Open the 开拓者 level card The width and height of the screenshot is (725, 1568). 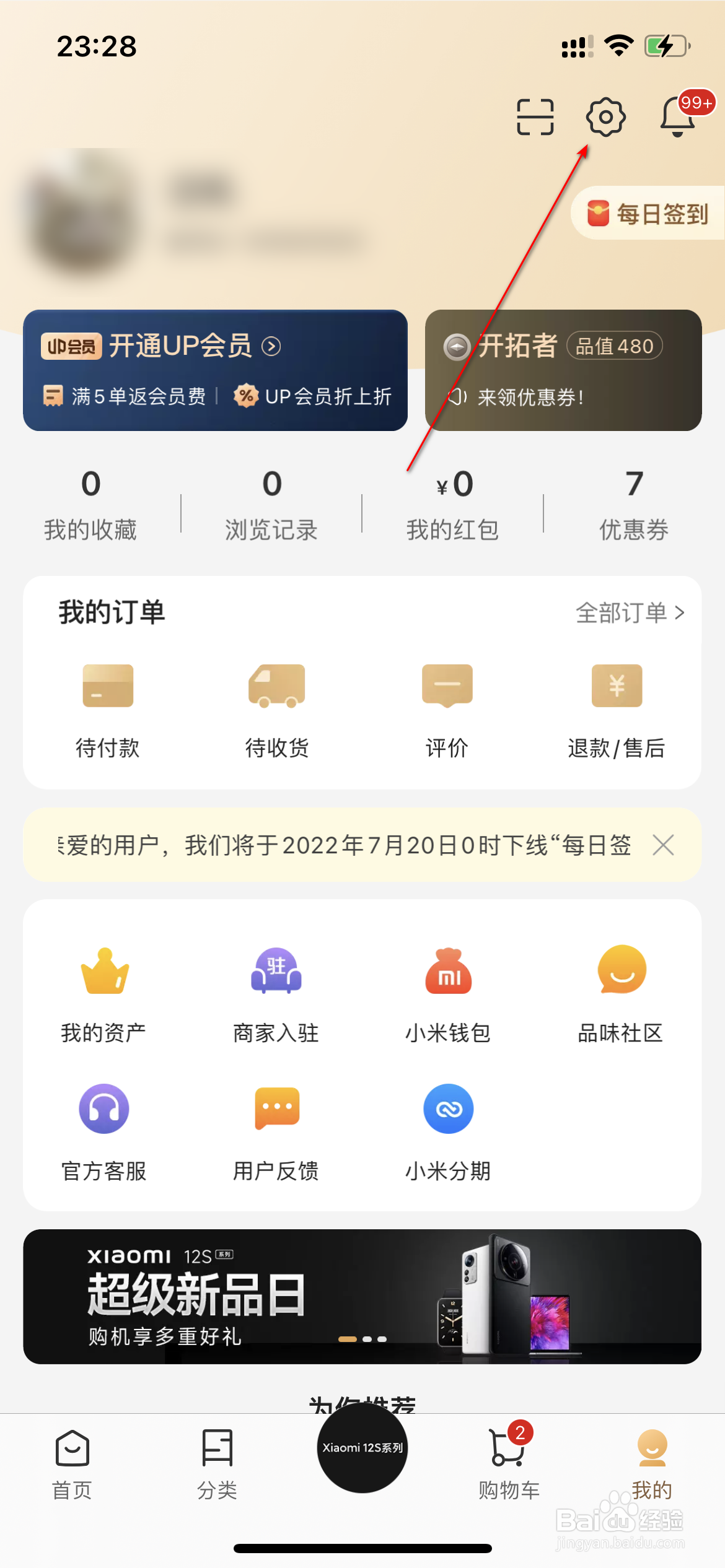coord(563,370)
